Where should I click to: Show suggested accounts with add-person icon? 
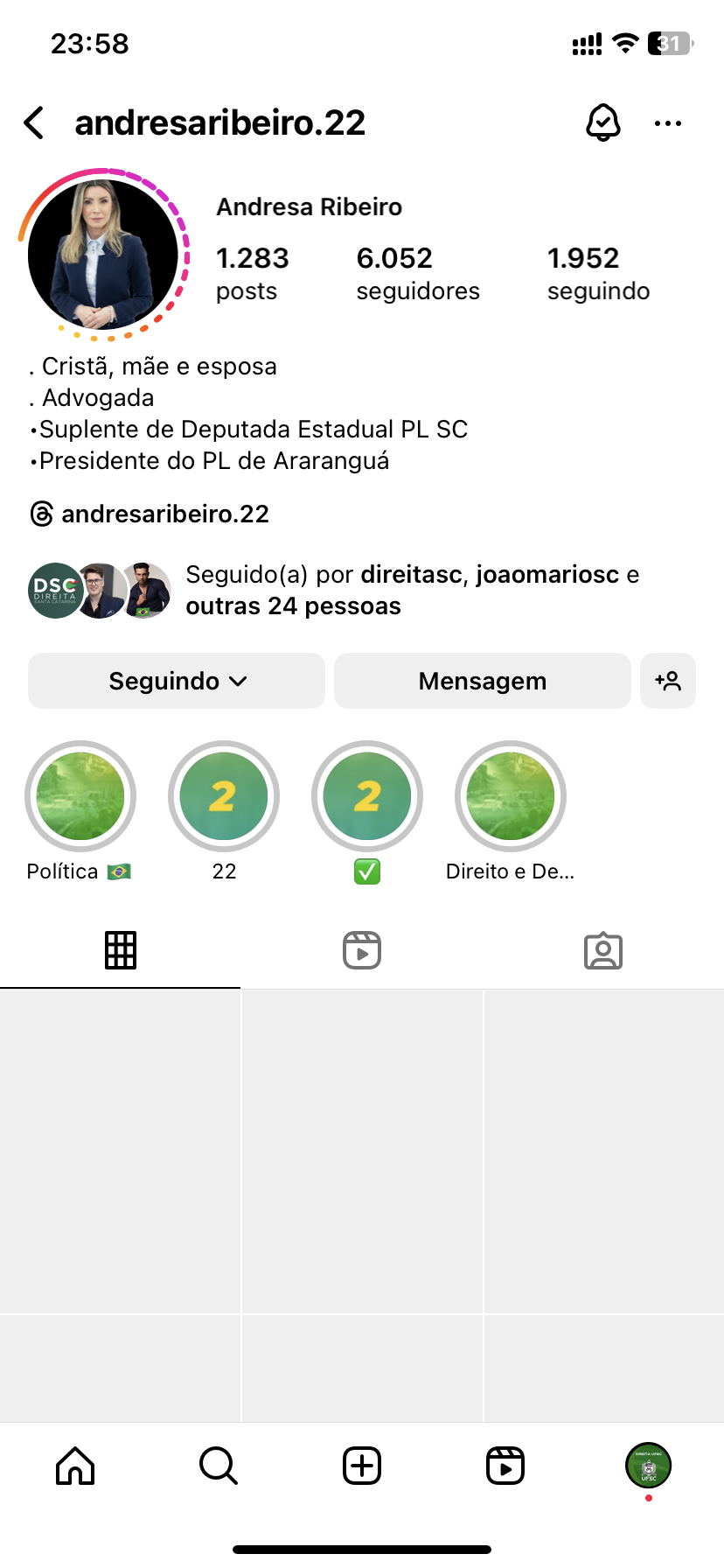pyautogui.click(x=668, y=681)
